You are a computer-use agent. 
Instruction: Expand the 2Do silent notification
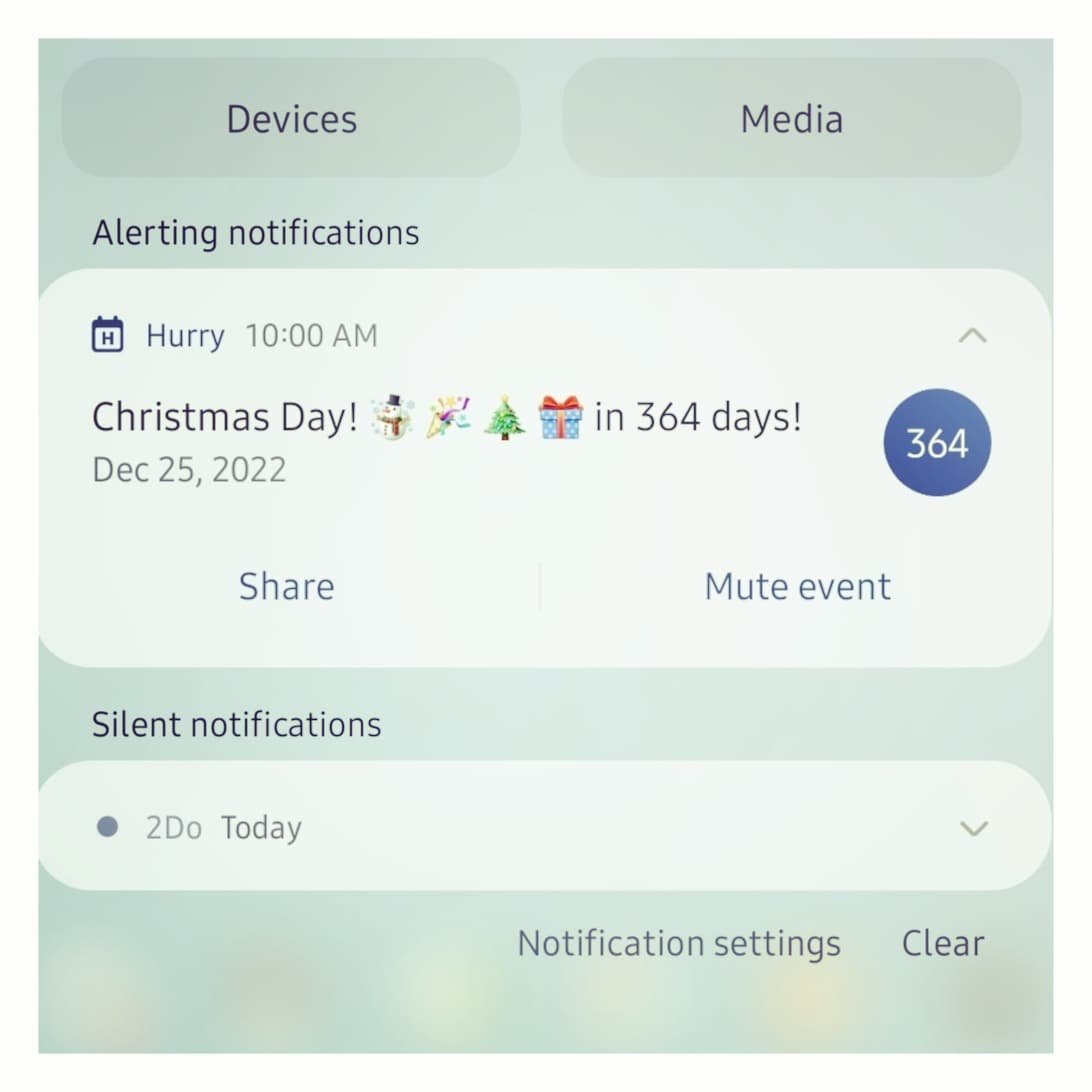(x=972, y=828)
